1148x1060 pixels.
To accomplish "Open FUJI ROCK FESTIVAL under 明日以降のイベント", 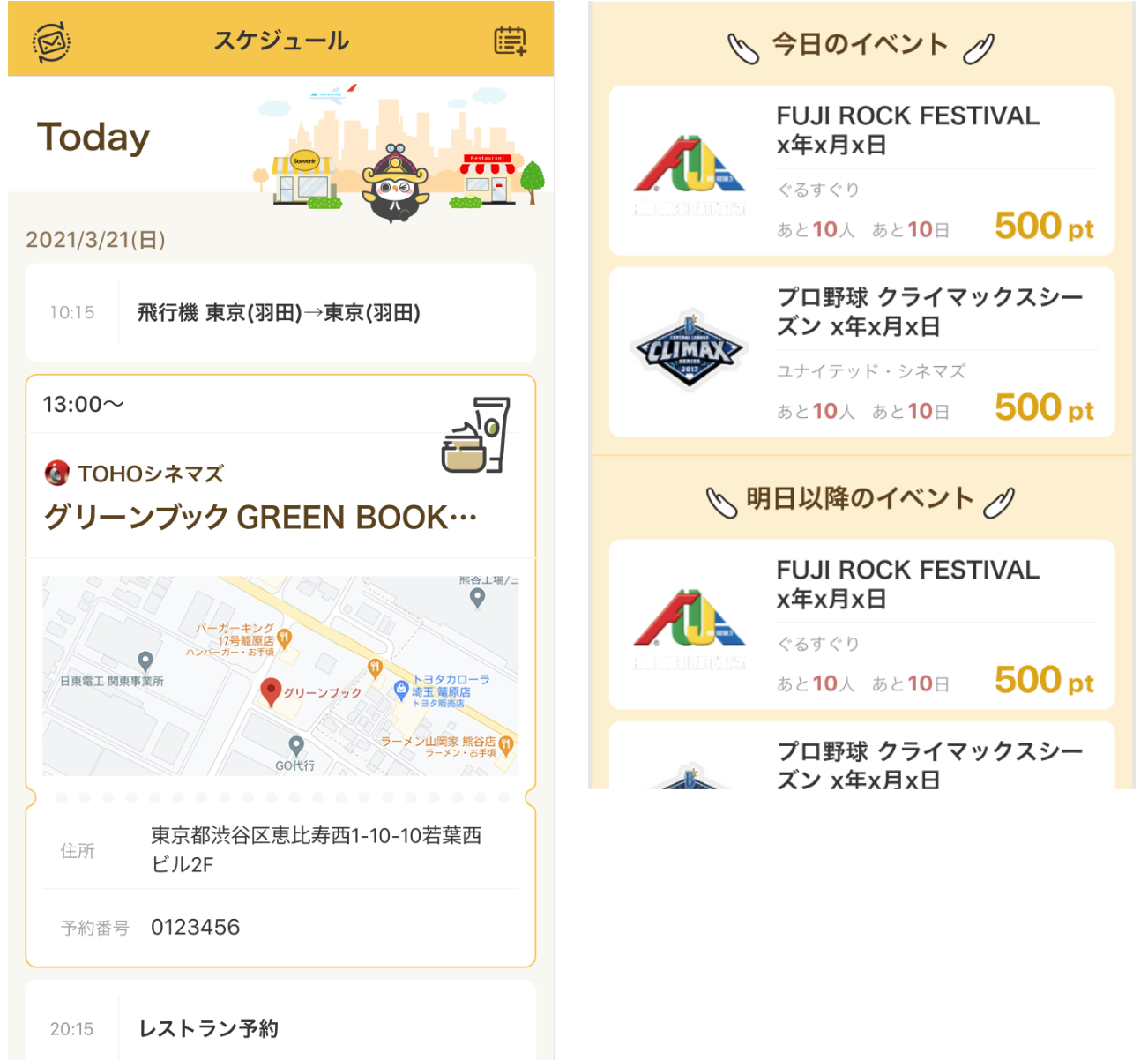I will point(861,624).
